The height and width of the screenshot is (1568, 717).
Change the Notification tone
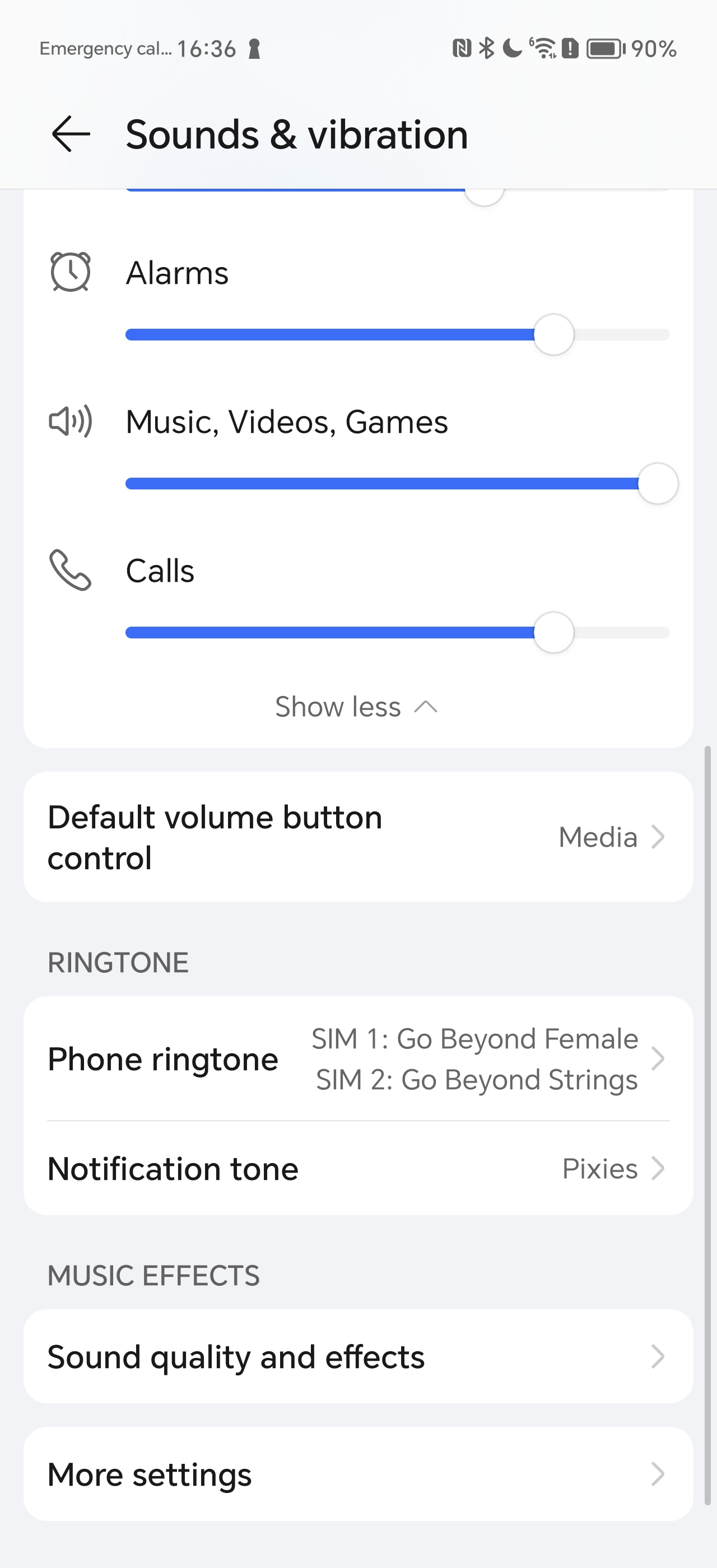358,1169
